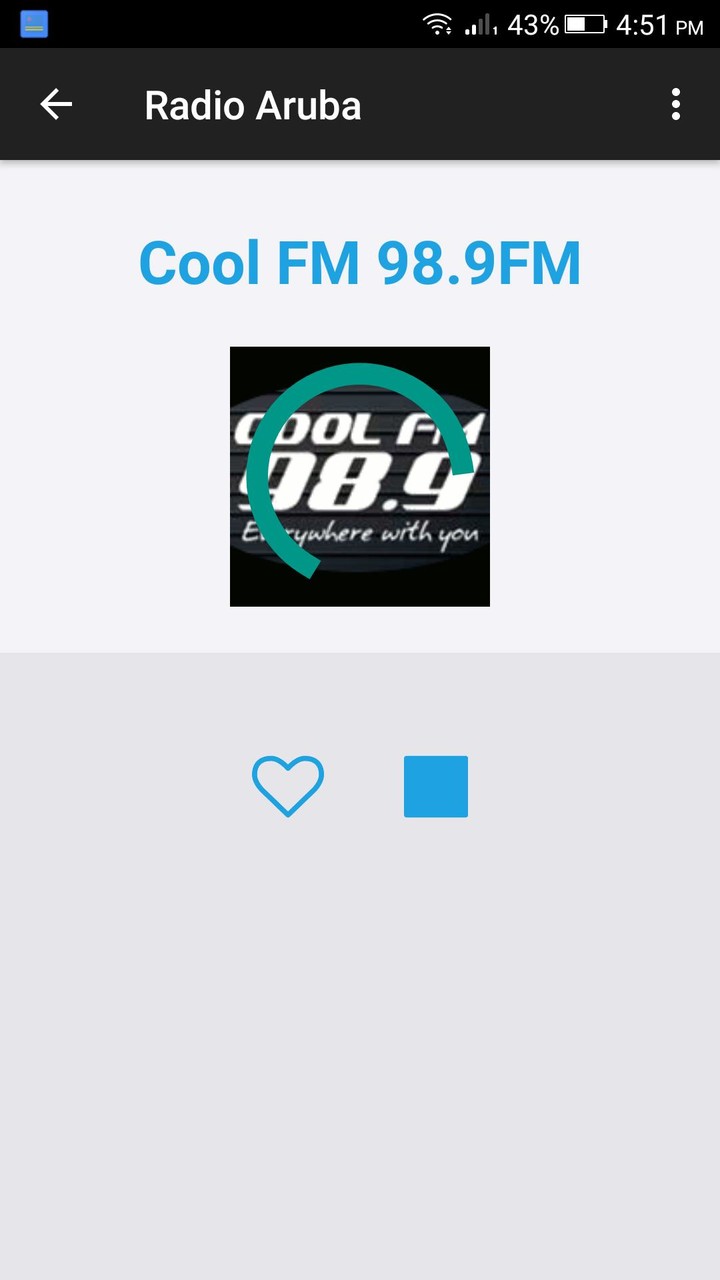Select the cellular signal indicator
This screenshot has width=720, height=1280.
click(479, 25)
